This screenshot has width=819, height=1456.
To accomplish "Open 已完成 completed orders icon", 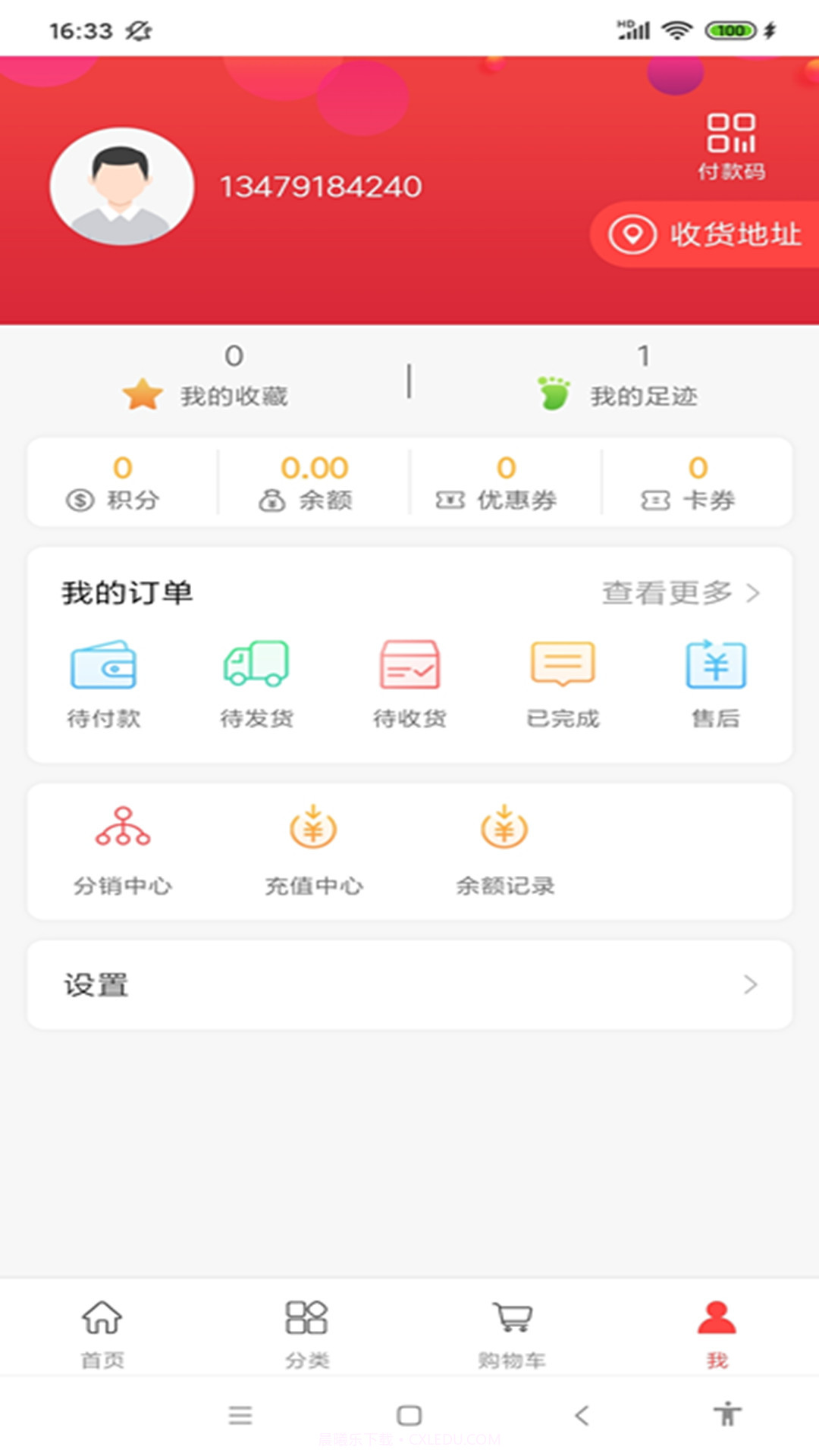I will [563, 666].
